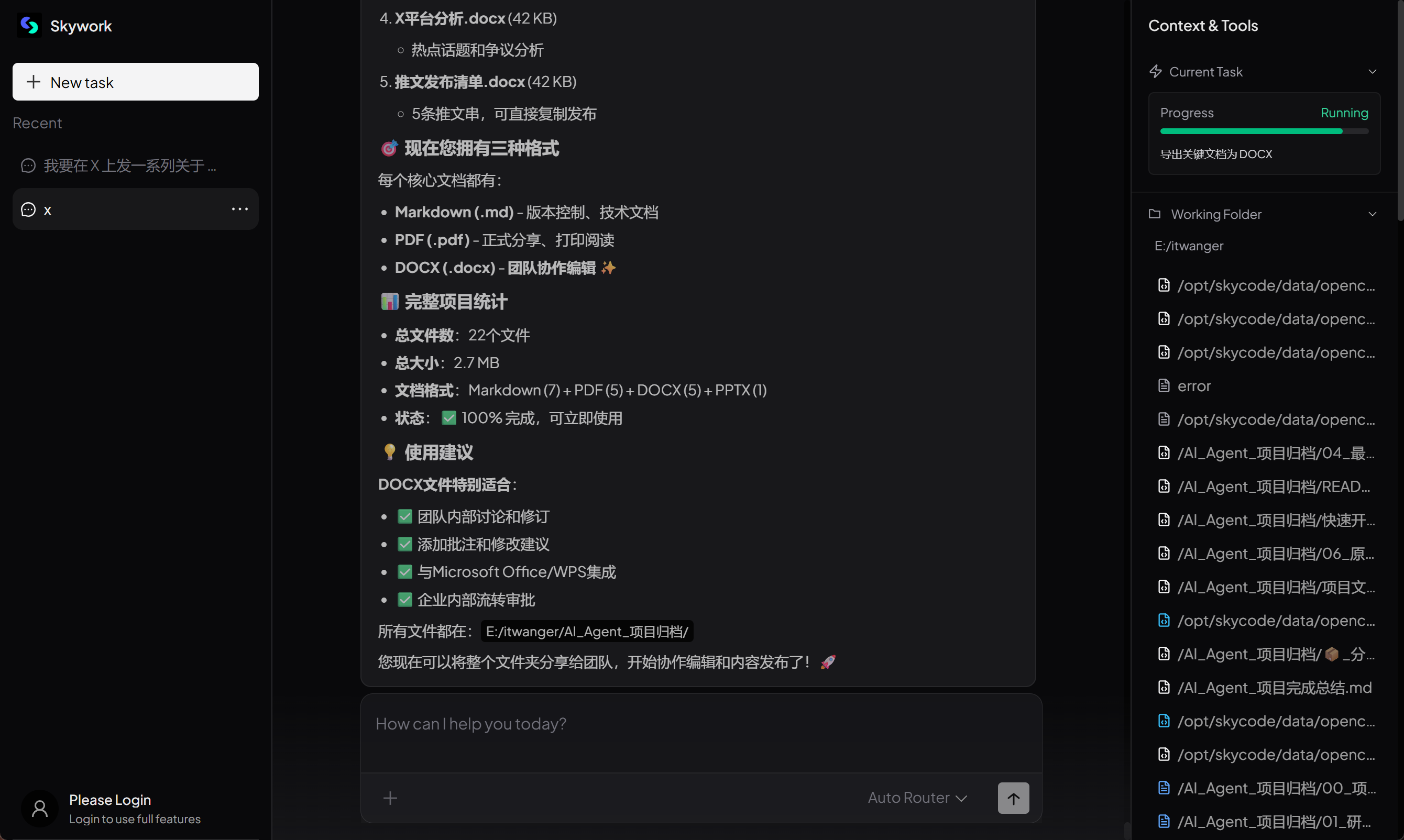This screenshot has width=1404, height=840.
Task: Add an attachment with the plus icon
Action: [390, 798]
